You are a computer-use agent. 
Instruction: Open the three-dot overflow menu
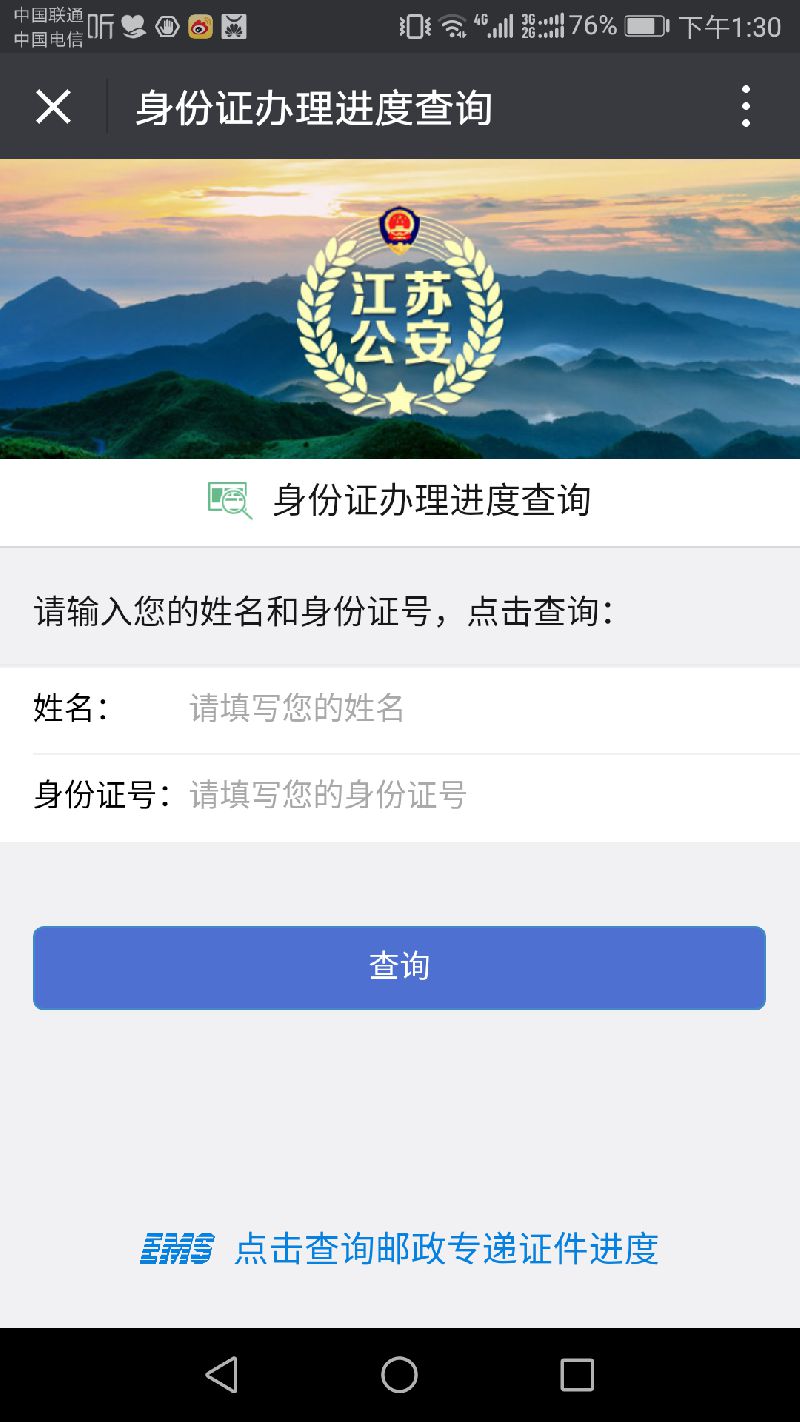(x=745, y=106)
